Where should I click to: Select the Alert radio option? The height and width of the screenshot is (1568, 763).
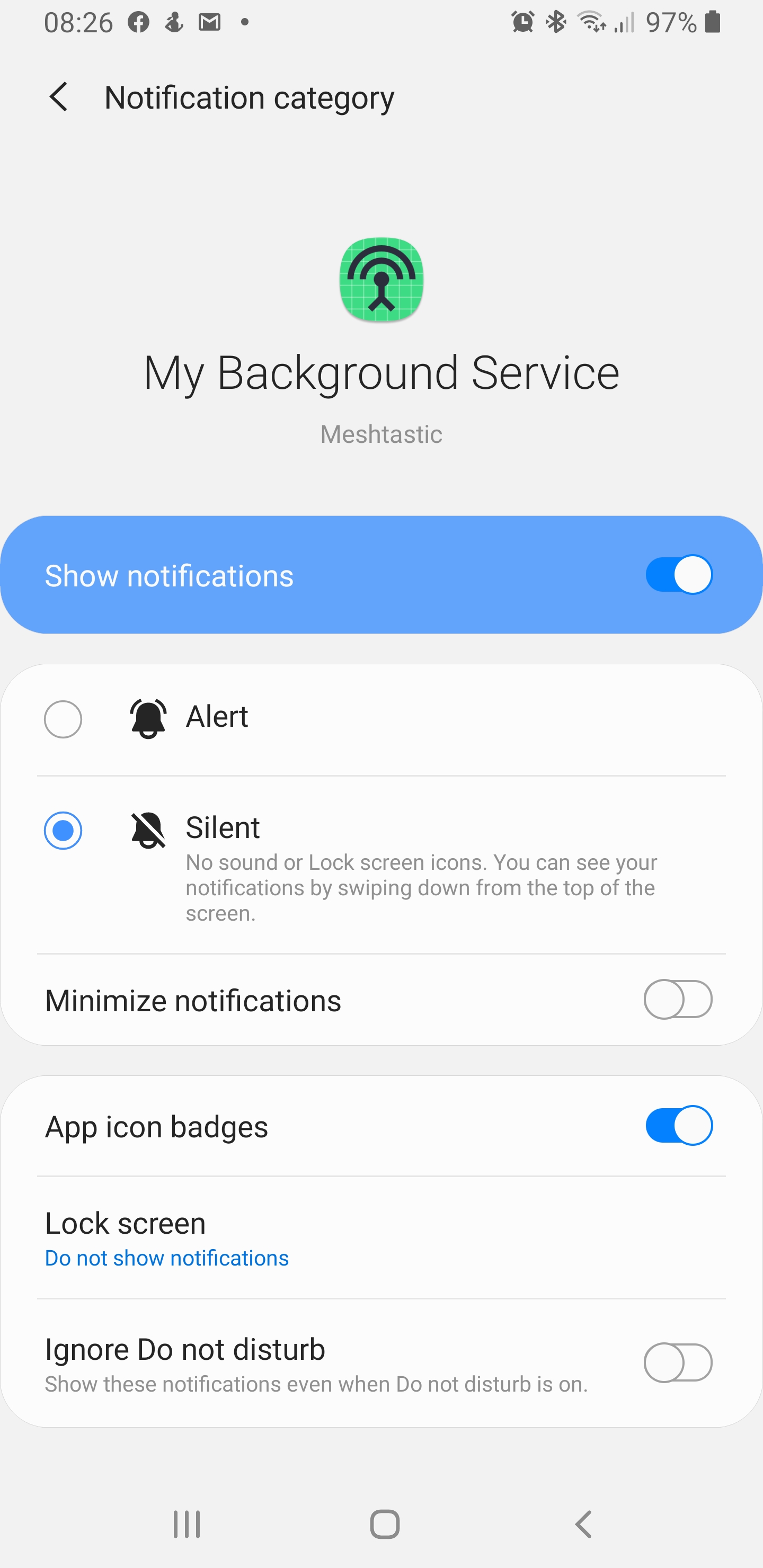coord(63,719)
